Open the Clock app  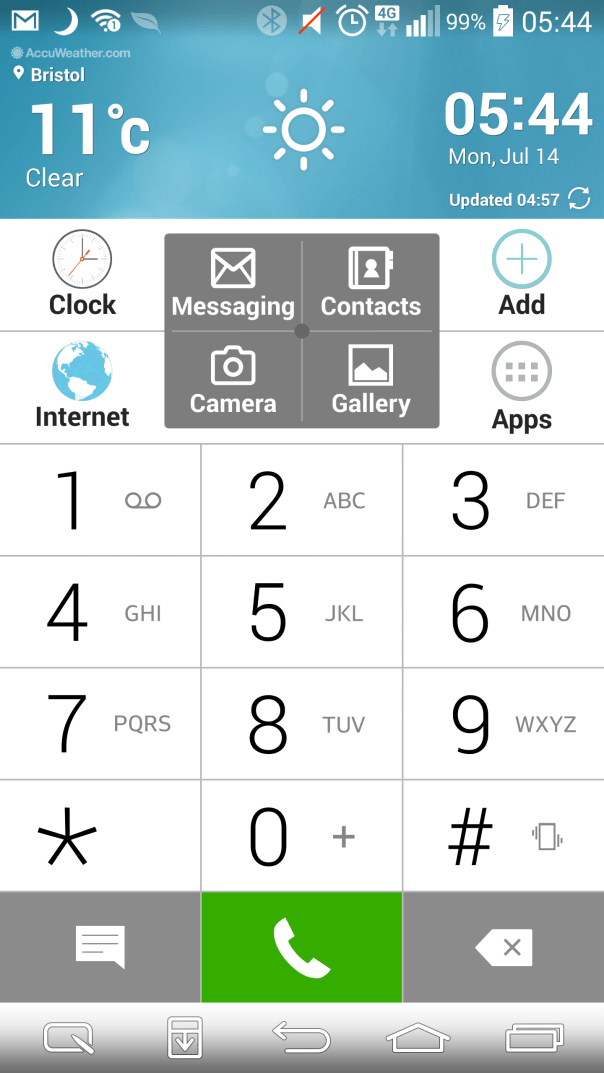click(x=82, y=274)
